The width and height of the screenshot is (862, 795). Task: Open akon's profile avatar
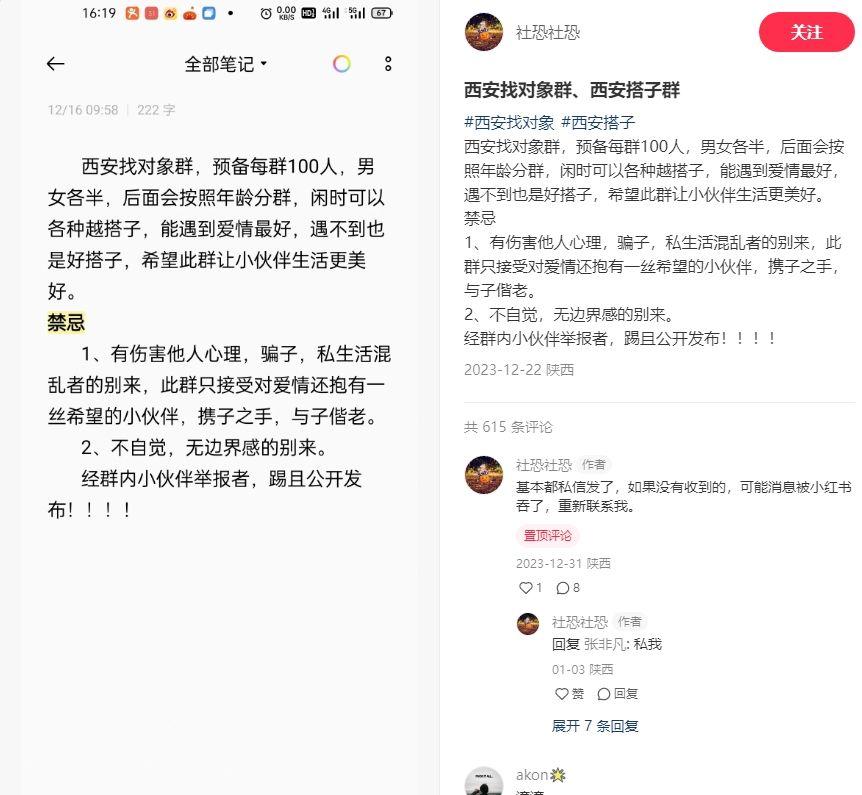[484, 783]
